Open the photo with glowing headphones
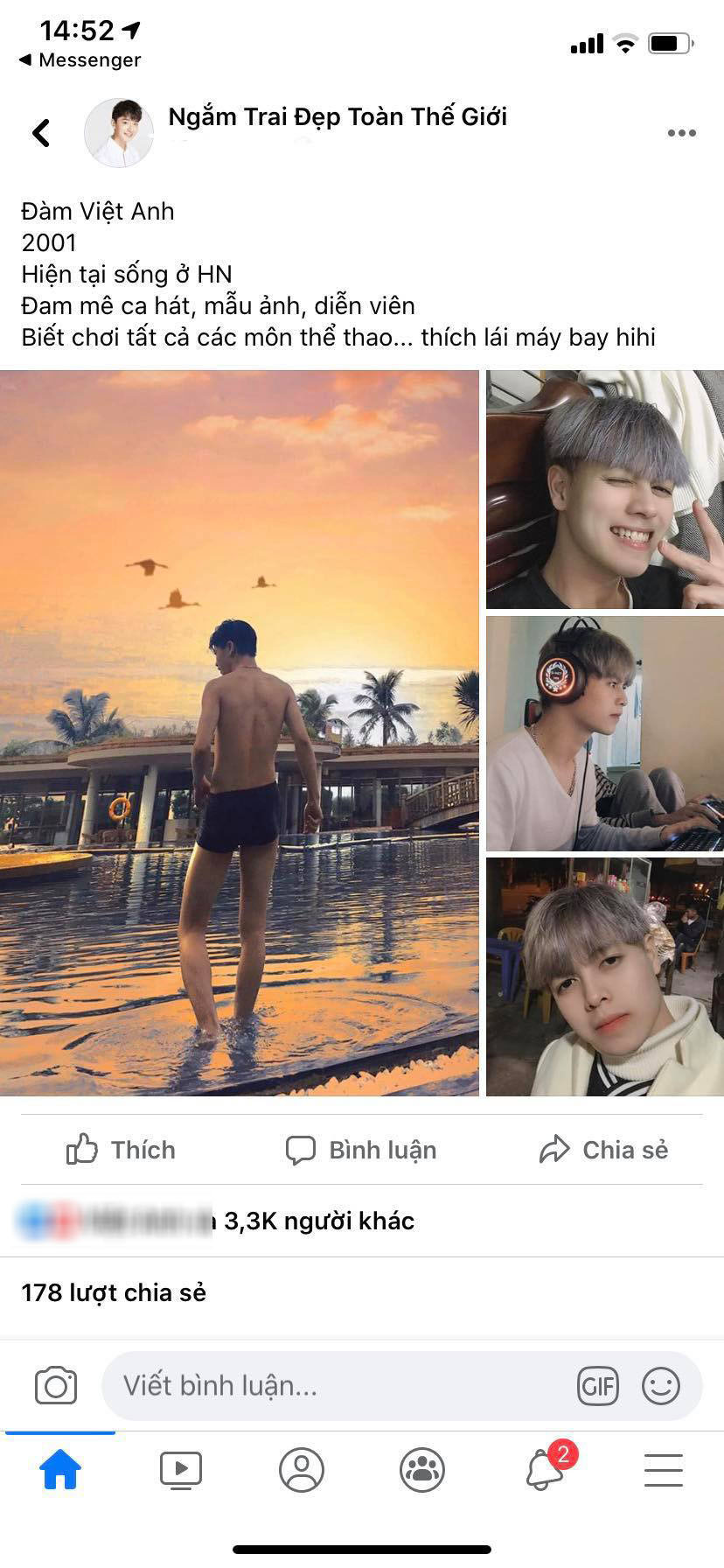 click(604, 733)
